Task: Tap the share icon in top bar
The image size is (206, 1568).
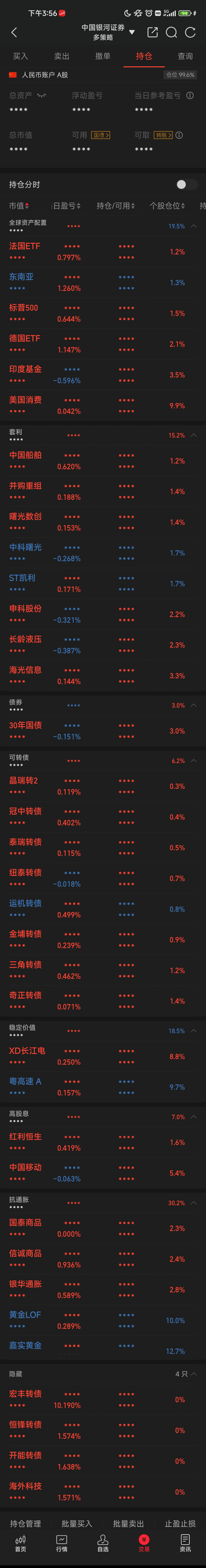Action: point(152,32)
